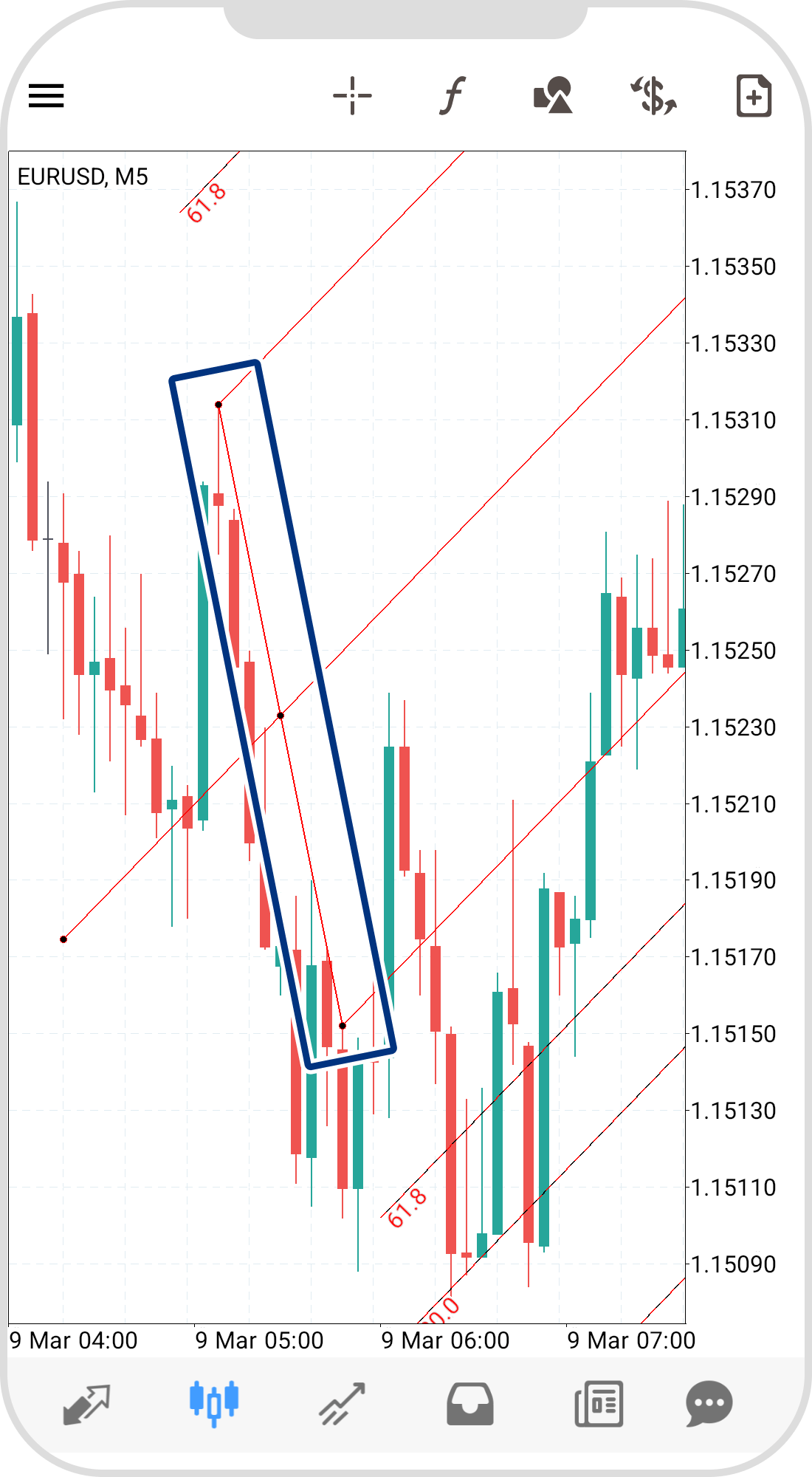The image size is (812, 1477).
Task: Open the indicators function icon
Action: pyautogui.click(x=452, y=96)
